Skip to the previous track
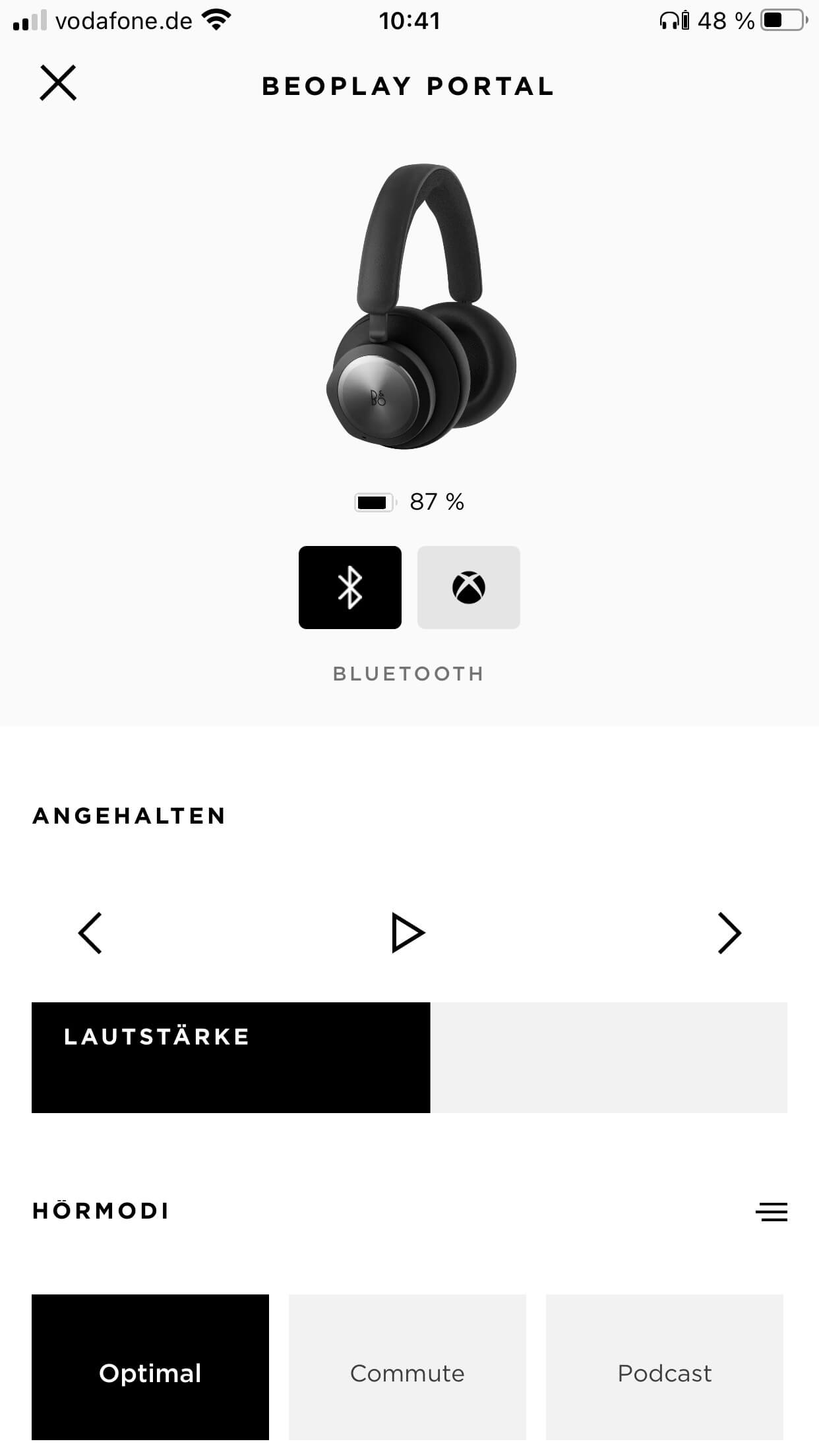 [90, 932]
